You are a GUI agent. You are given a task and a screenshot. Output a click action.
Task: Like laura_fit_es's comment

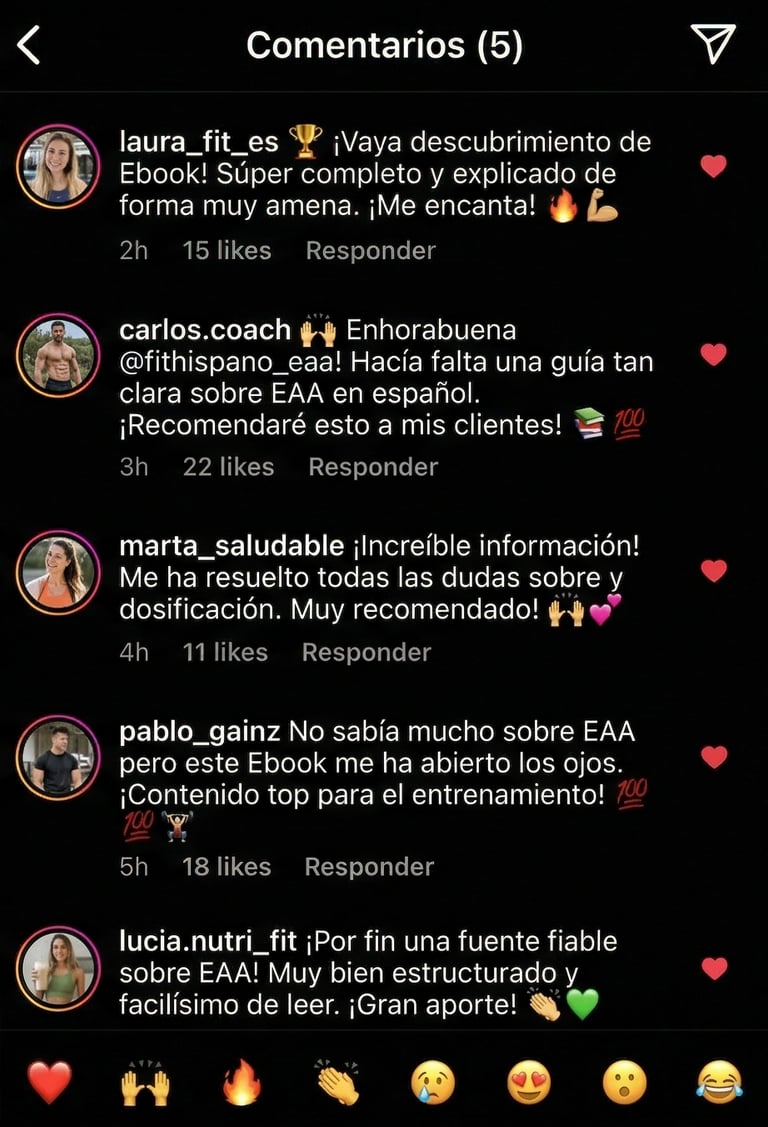713,167
